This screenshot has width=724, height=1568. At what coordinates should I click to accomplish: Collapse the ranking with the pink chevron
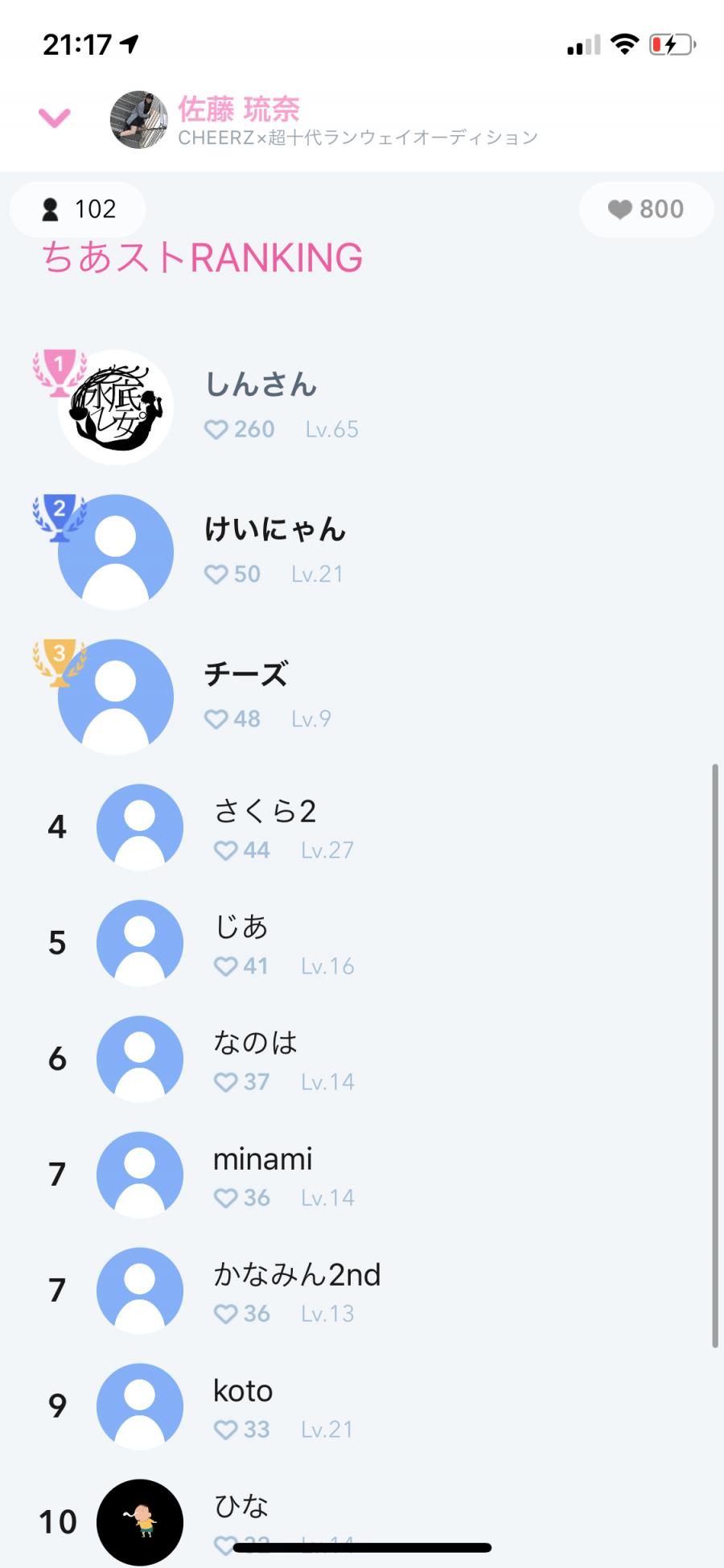tap(55, 118)
